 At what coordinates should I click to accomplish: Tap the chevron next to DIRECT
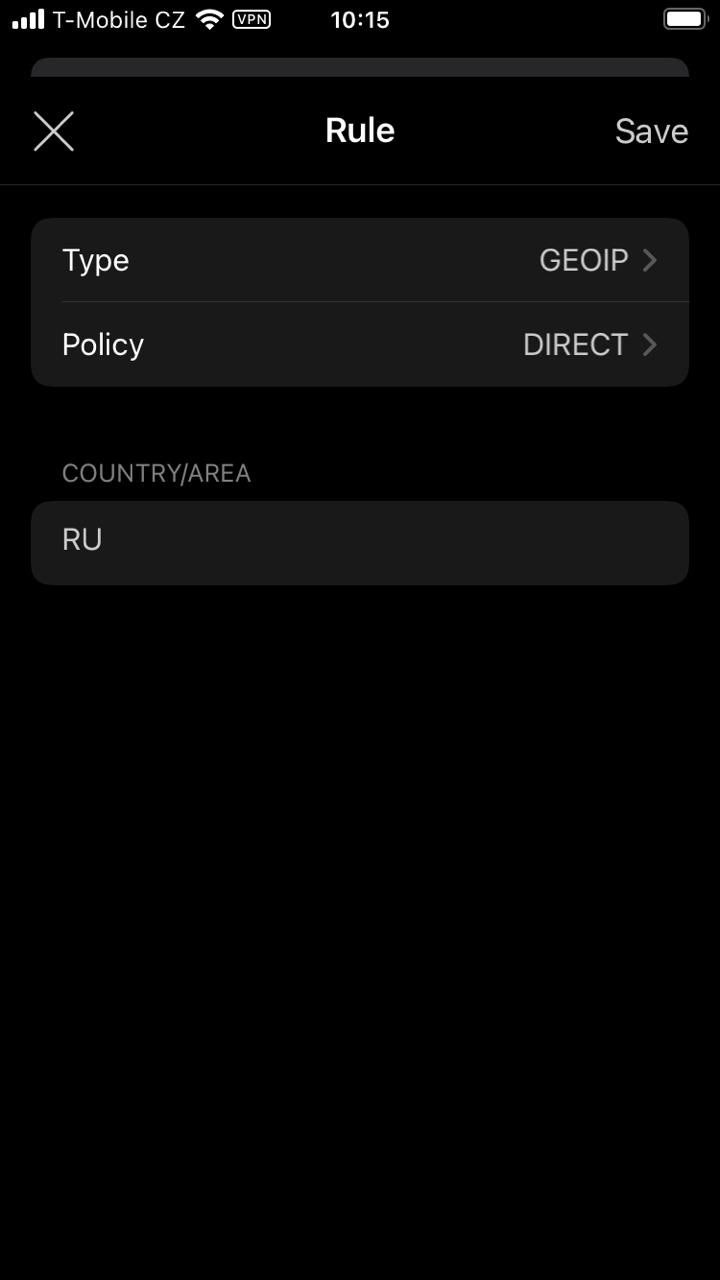click(x=650, y=344)
